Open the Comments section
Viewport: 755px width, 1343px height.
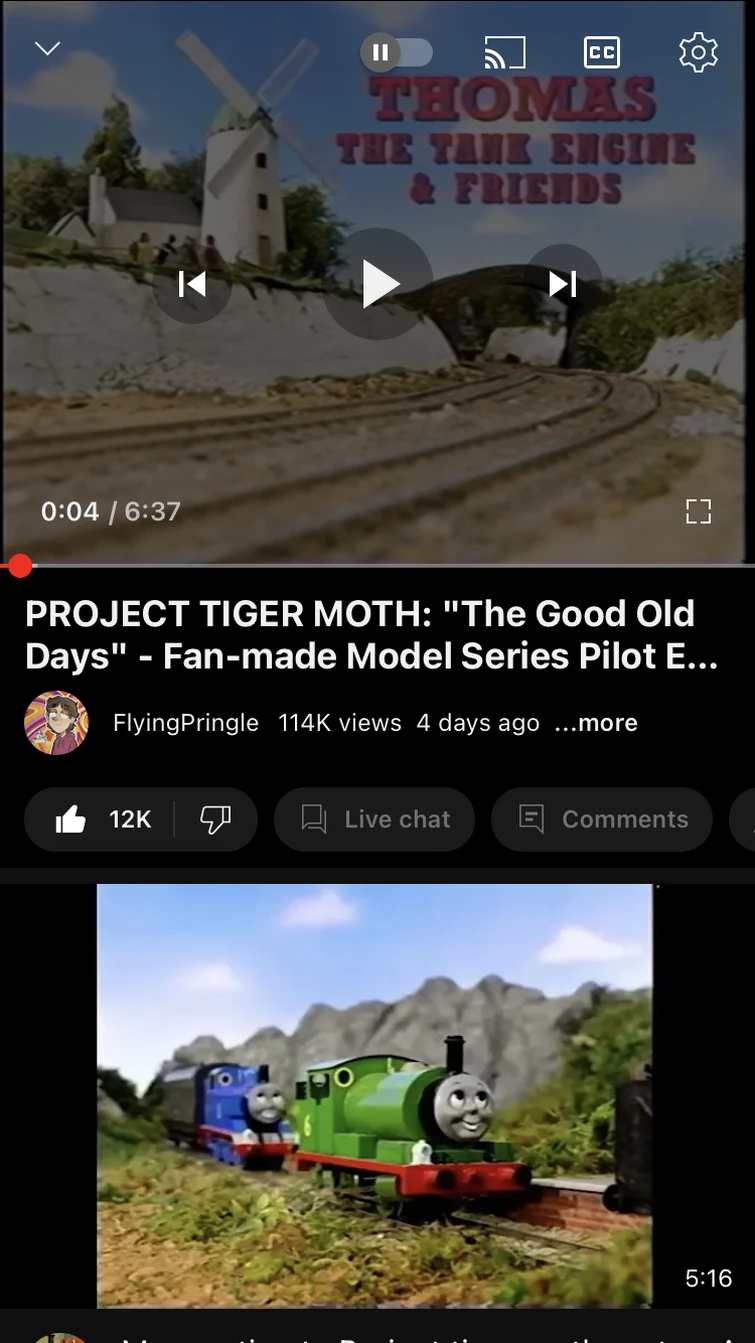click(602, 820)
